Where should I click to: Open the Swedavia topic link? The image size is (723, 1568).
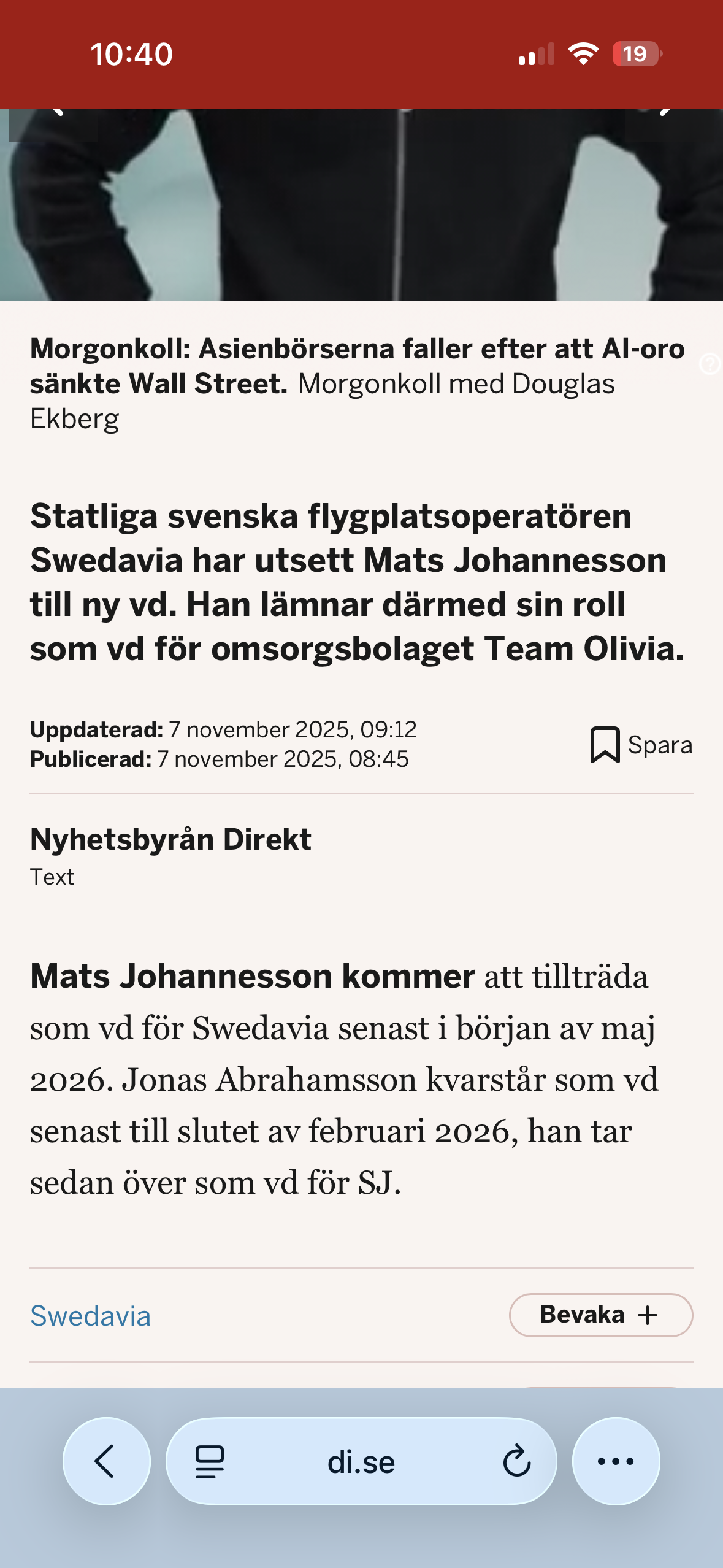pos(90,1316)
